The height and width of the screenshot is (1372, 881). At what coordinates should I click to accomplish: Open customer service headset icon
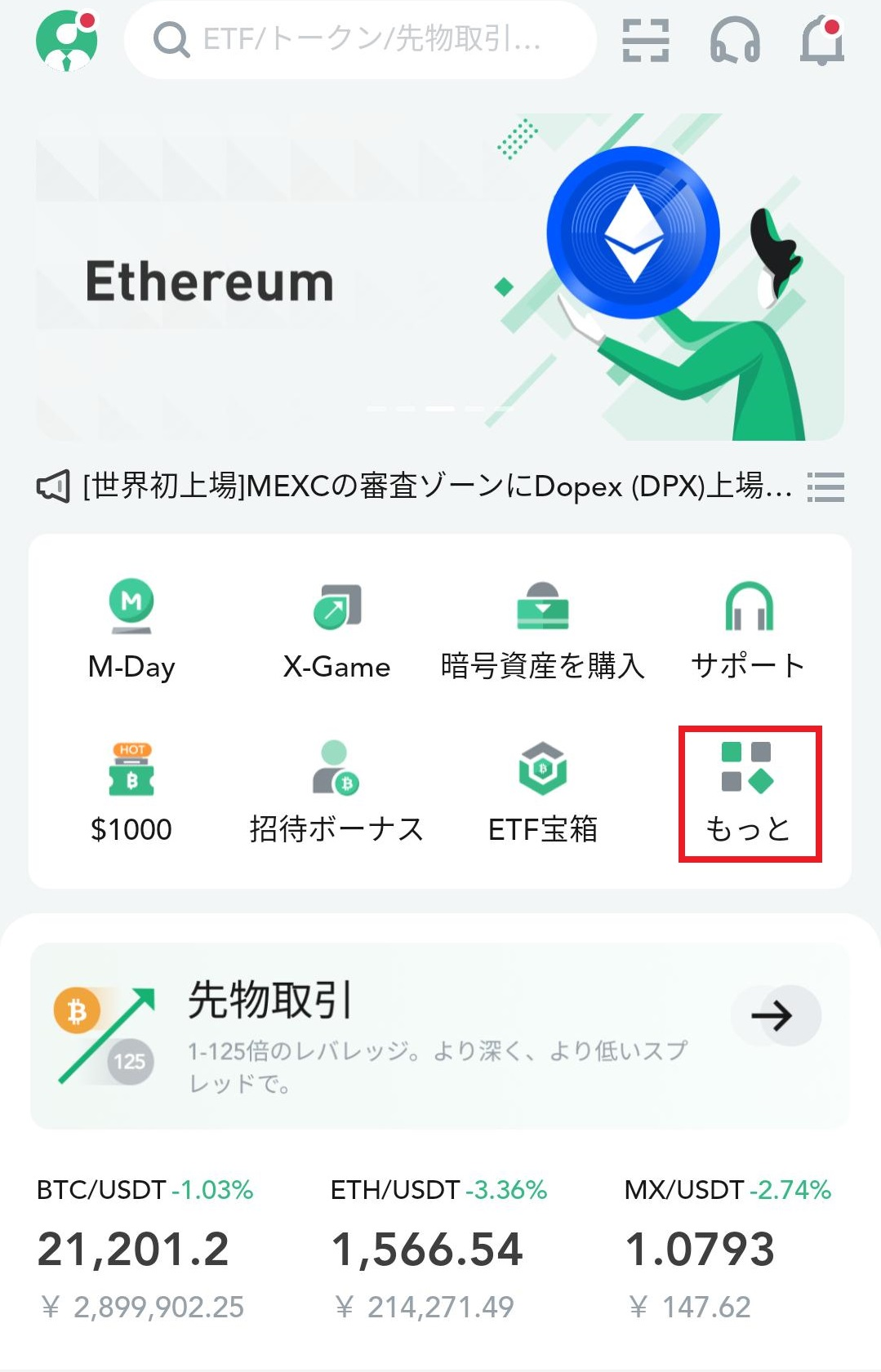[x=735, y=40]
